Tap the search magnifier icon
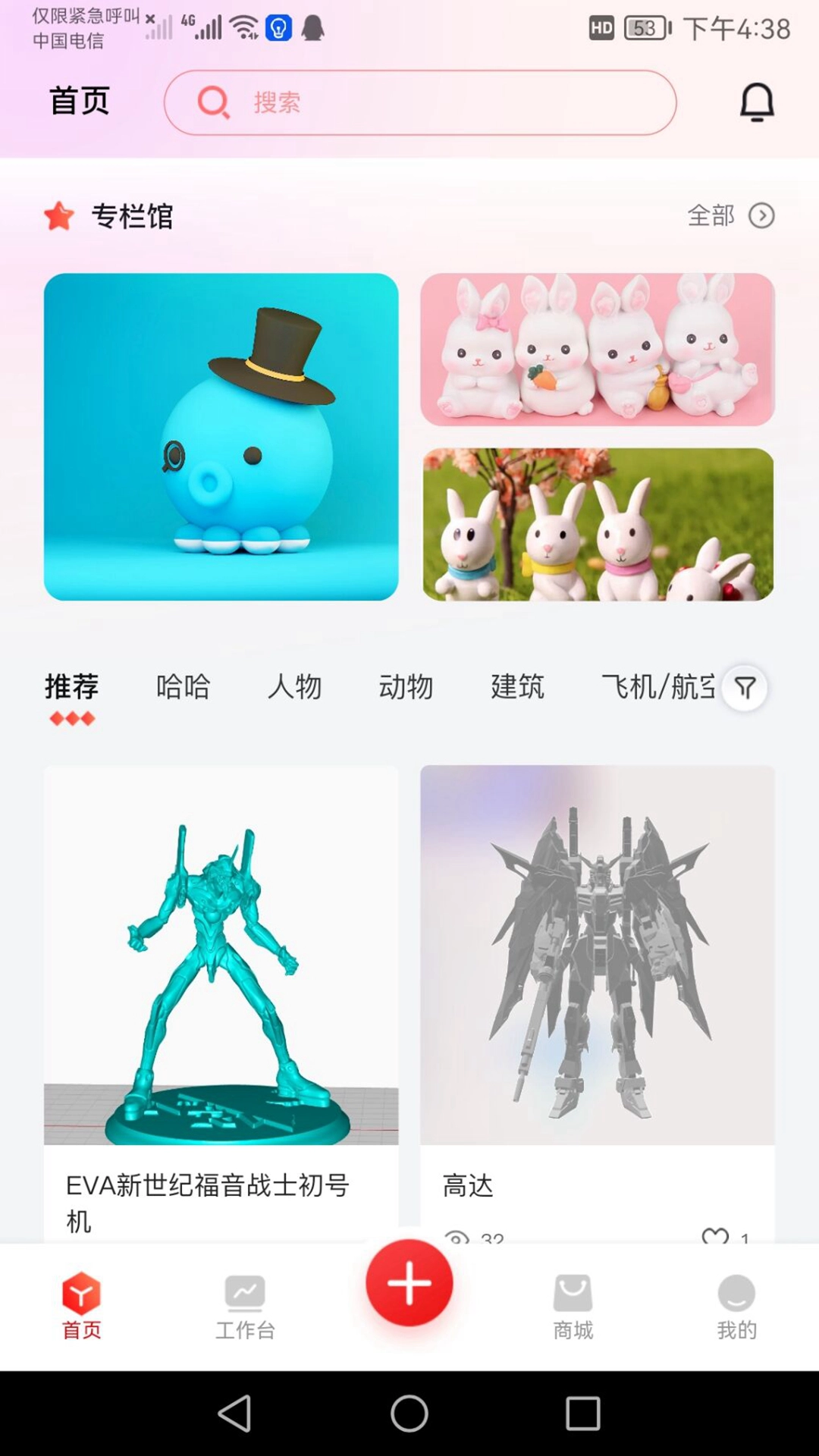Viewport: 819px width, 1456px height. pos(215,103)
